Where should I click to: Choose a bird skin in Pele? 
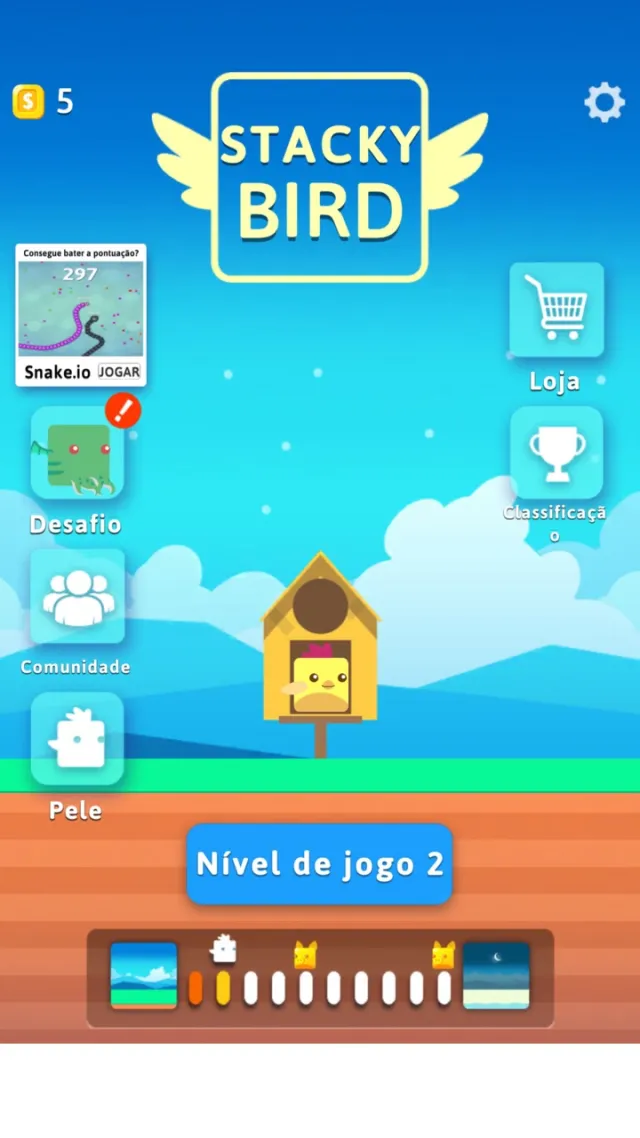pyautogui.click(x=77, y=740)
